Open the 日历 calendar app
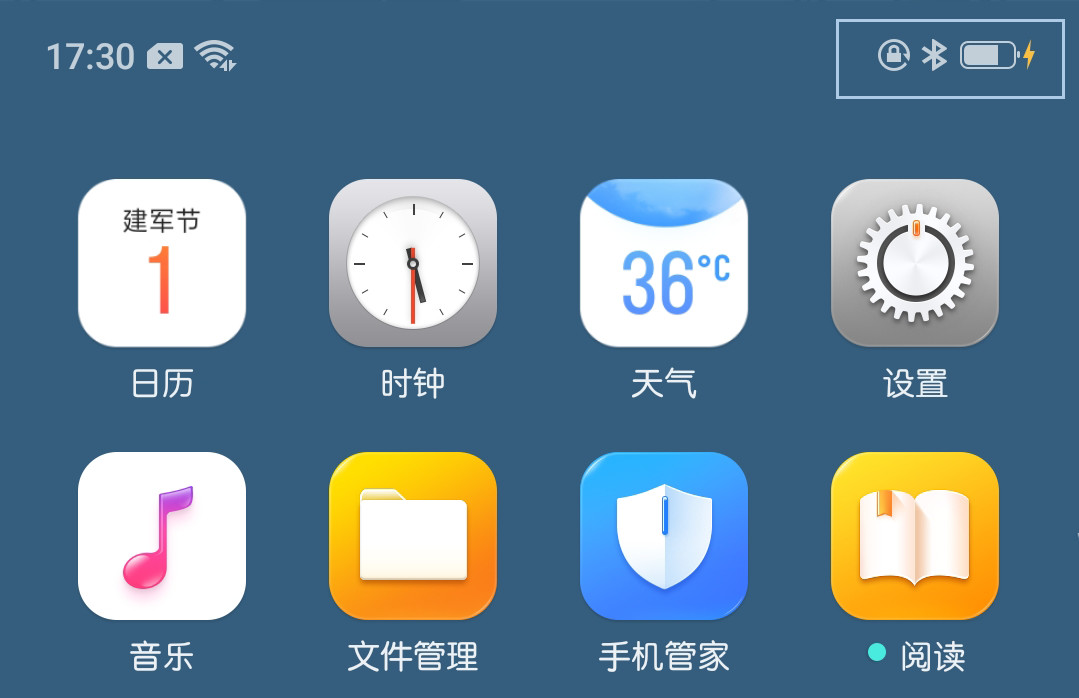 pyautogui.click(x=162, y=263)
